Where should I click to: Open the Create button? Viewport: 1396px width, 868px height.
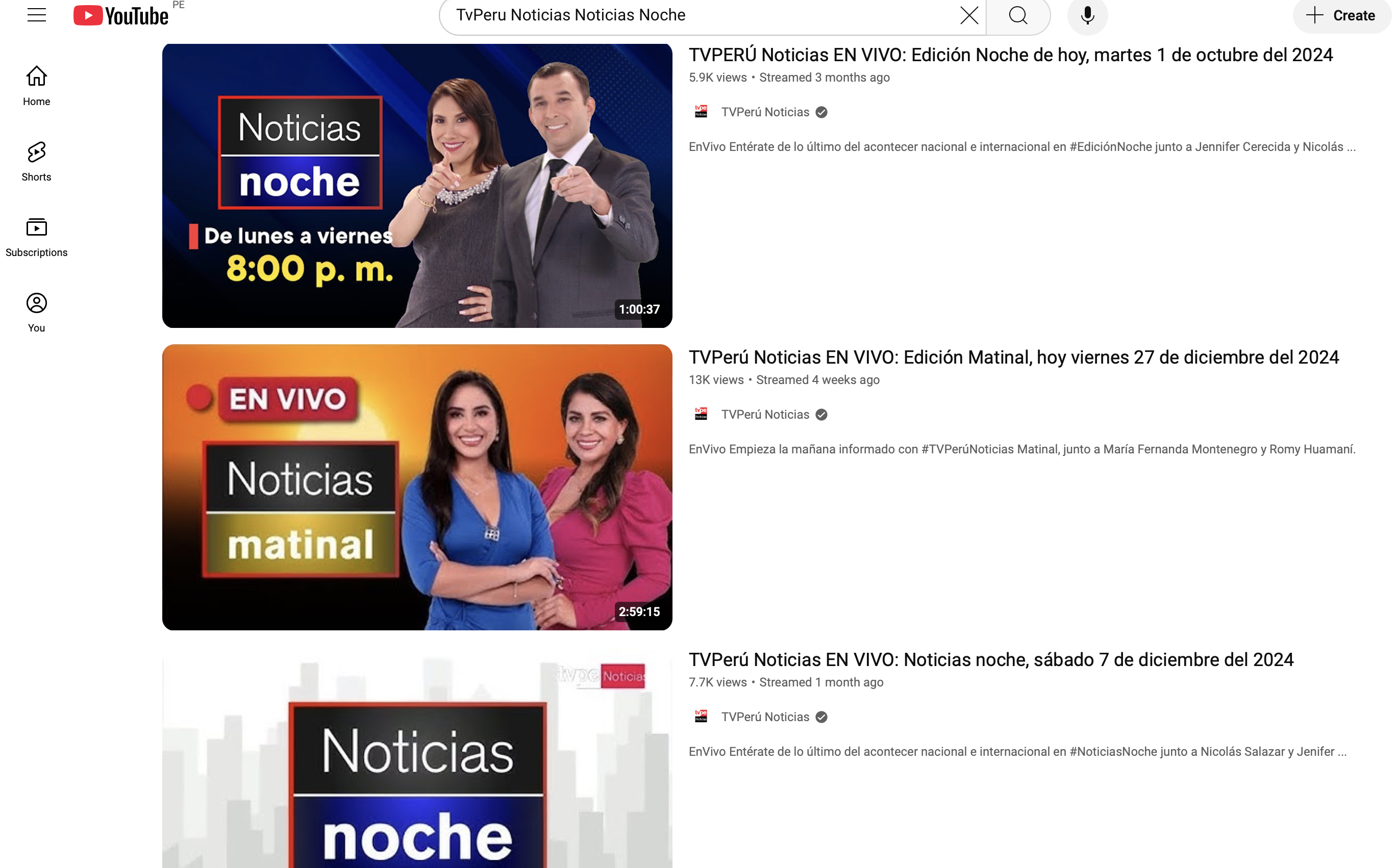click(x=1340, y=15)
